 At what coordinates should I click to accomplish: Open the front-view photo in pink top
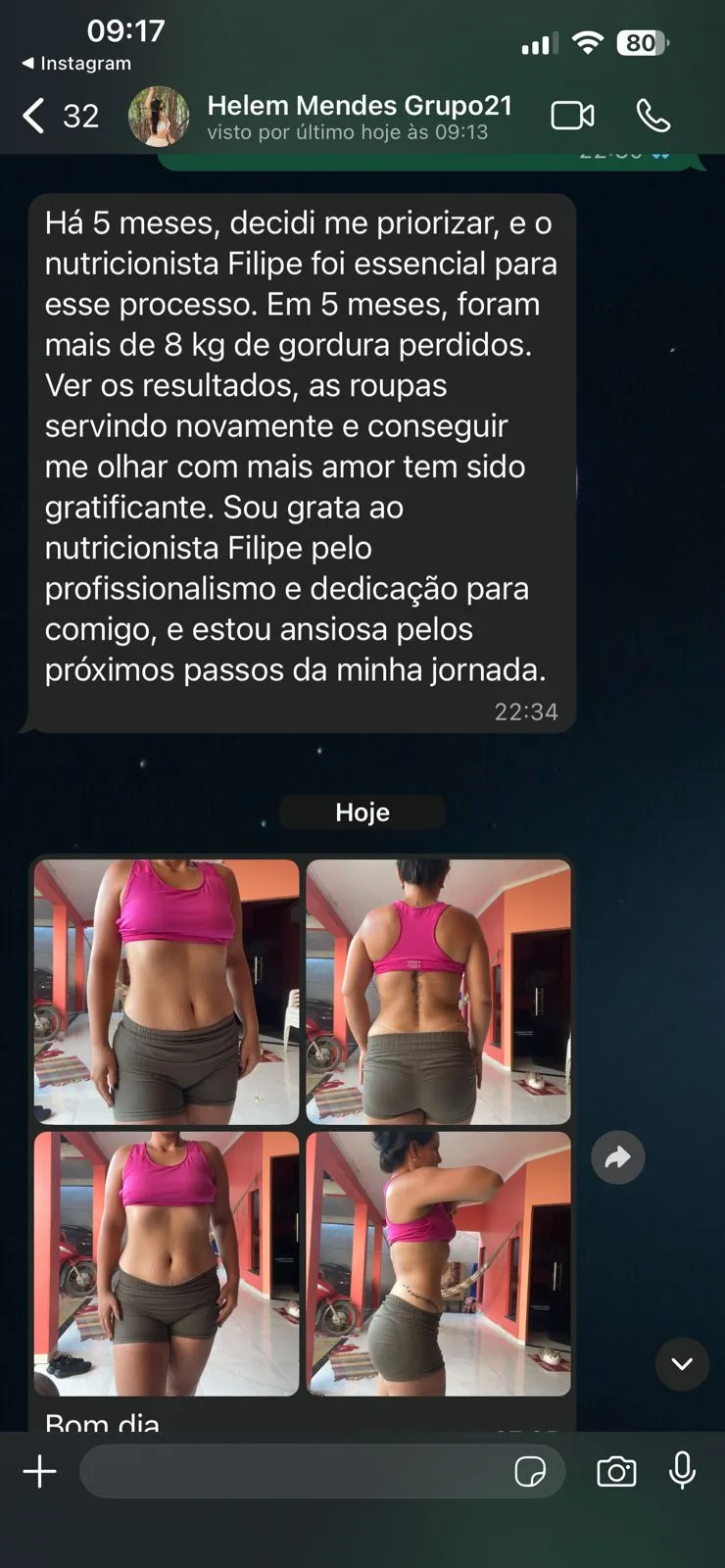[167, 992]
